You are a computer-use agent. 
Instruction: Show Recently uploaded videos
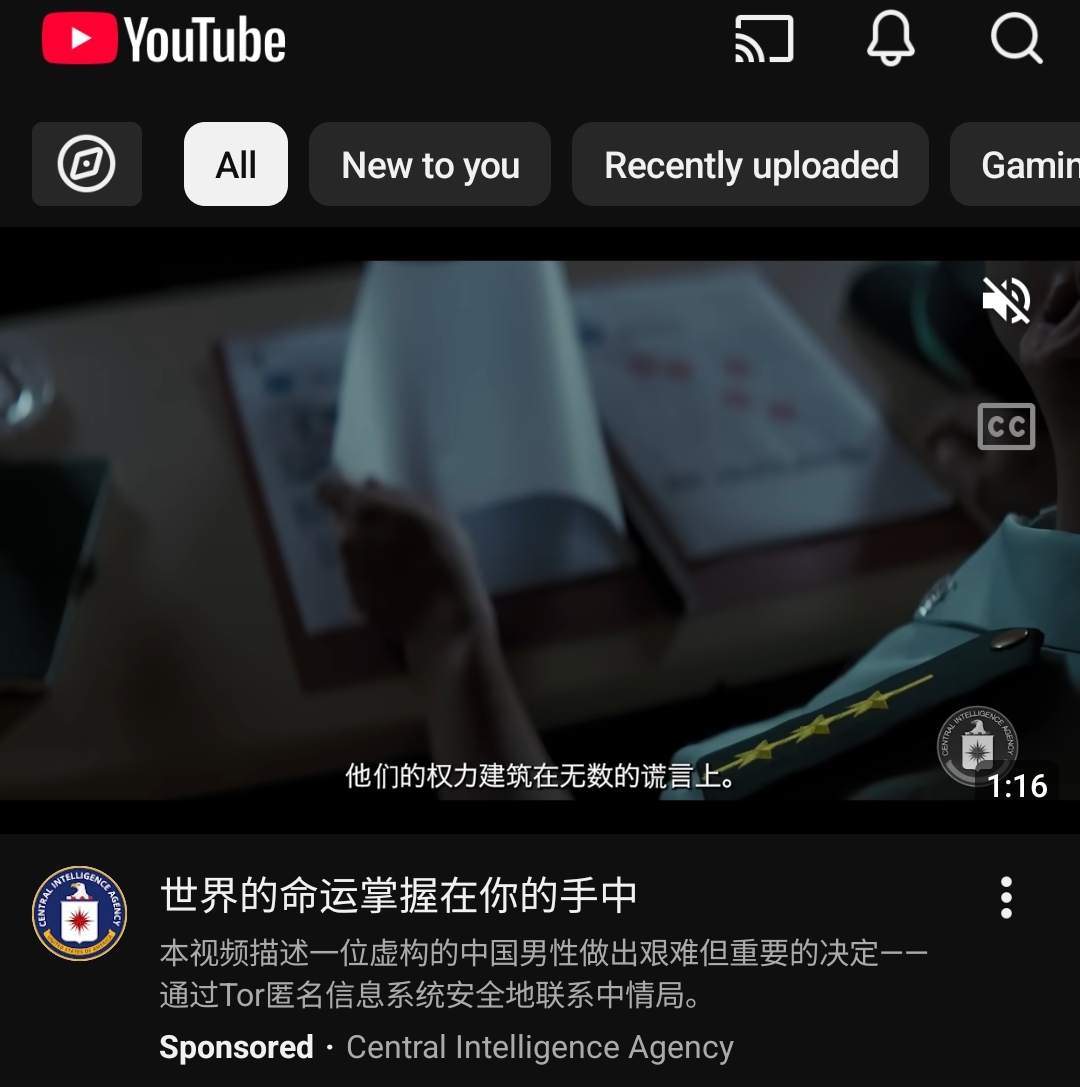coord(751,164)
